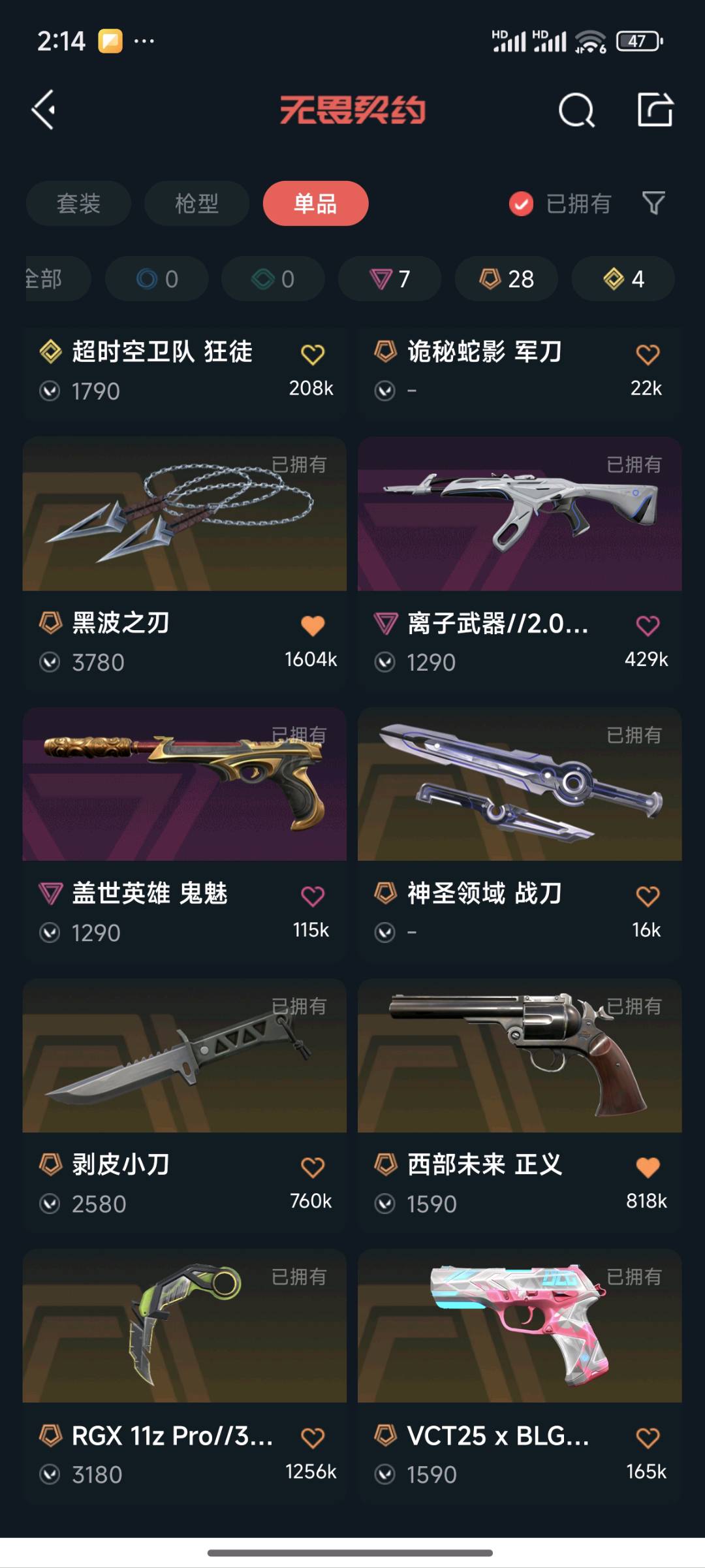Go back using the top-left arrow
This screenshot has height=1568, width=705.
[x=43, y=110]
